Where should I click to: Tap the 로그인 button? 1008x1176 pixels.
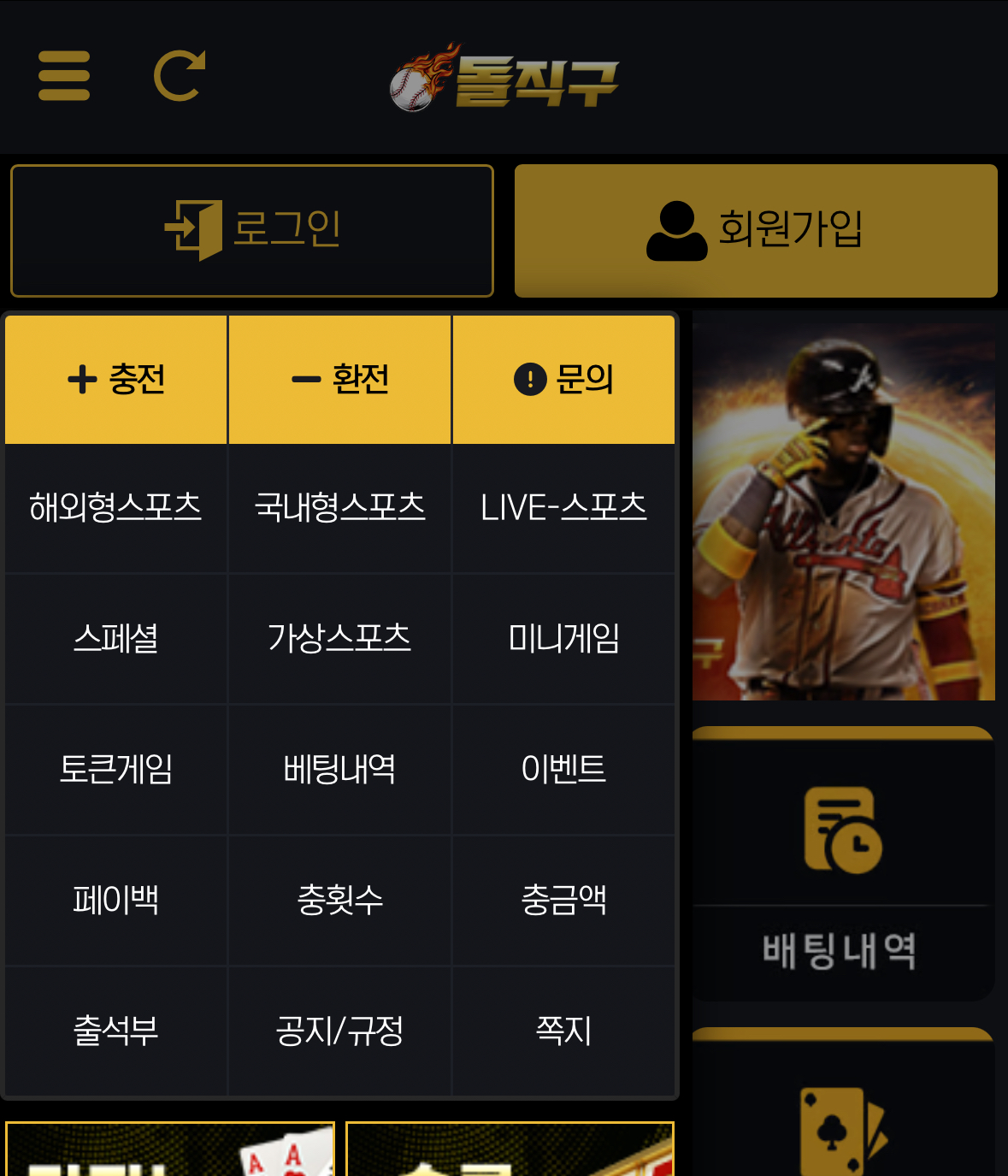pyautogui.click(x=252, y=231)
